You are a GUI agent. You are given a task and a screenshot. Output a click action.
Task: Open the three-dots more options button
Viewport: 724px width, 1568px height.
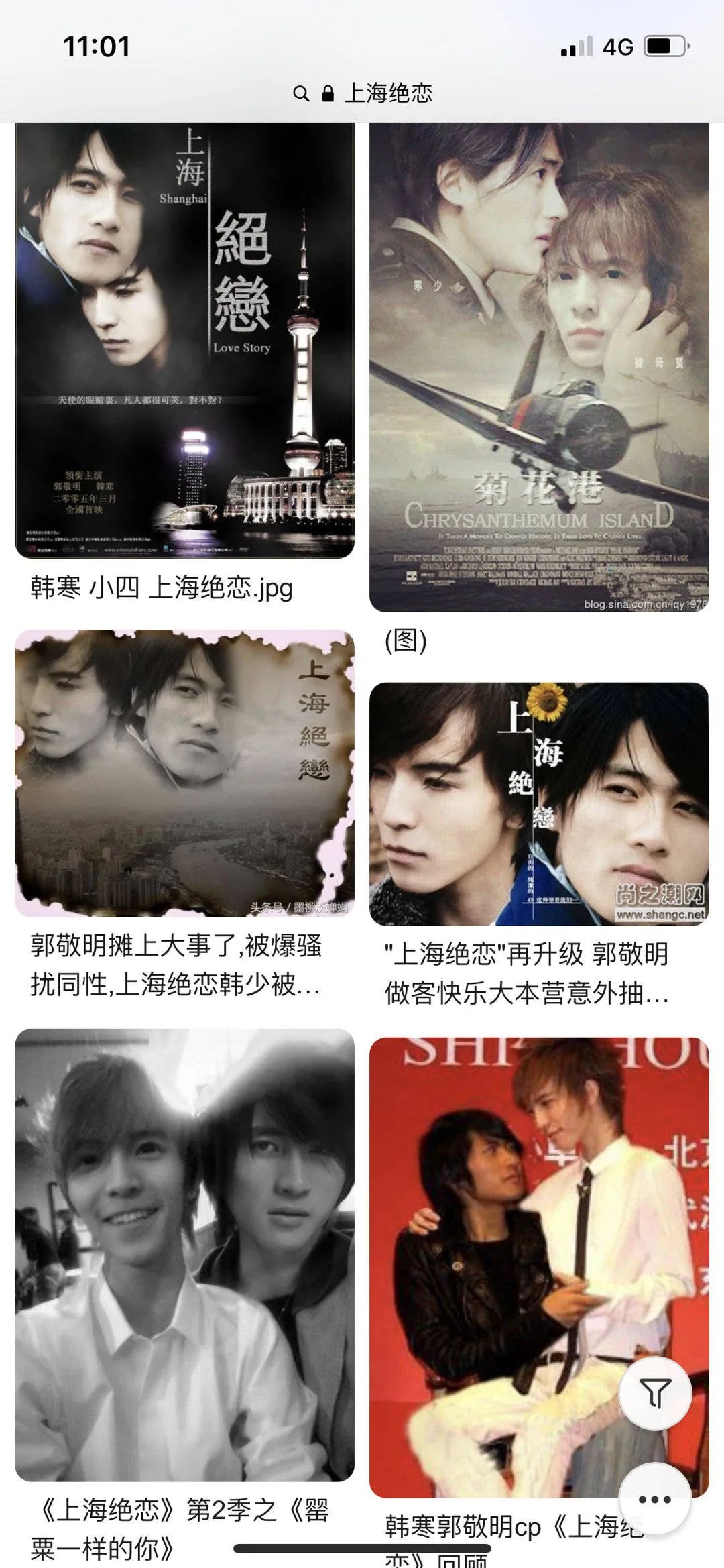655,1500
